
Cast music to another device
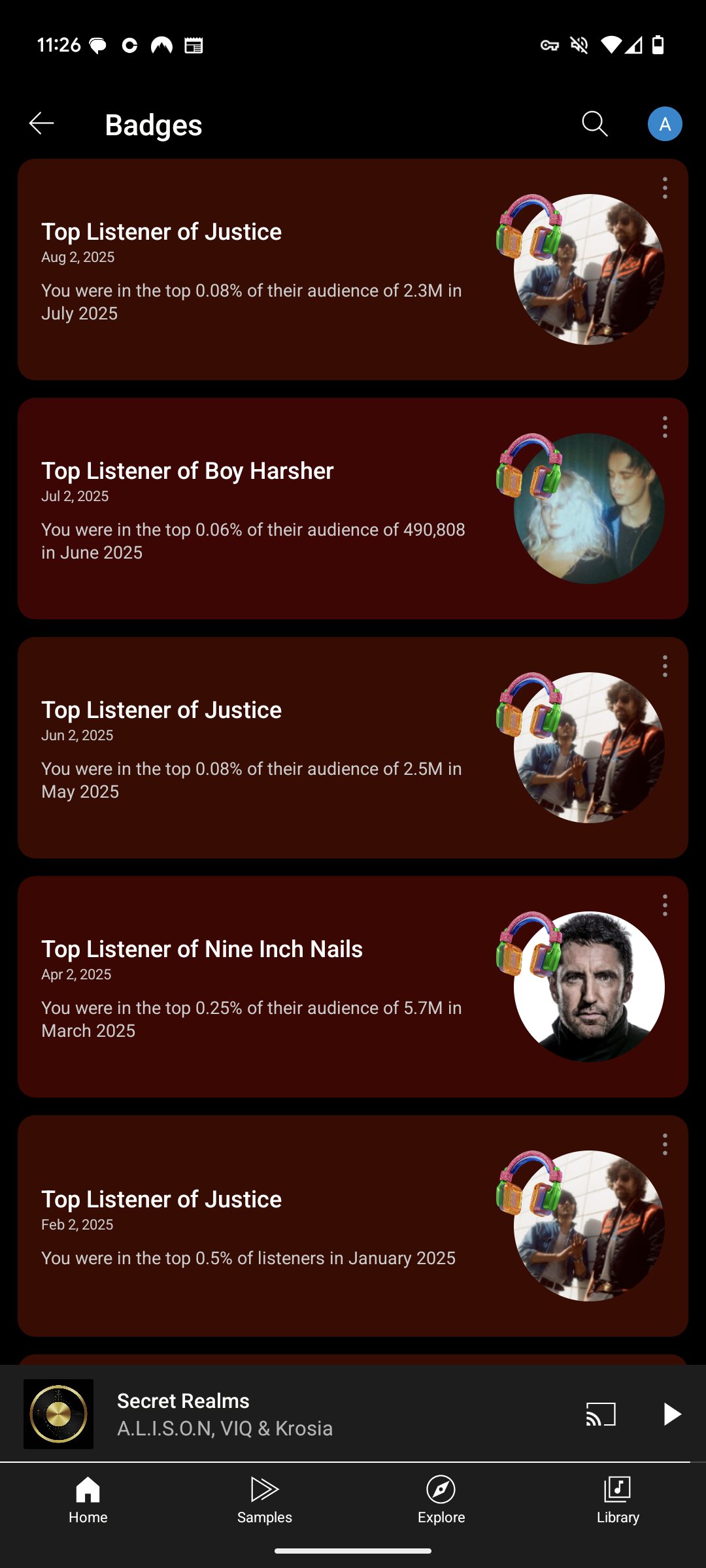(x=601, y=1414)
